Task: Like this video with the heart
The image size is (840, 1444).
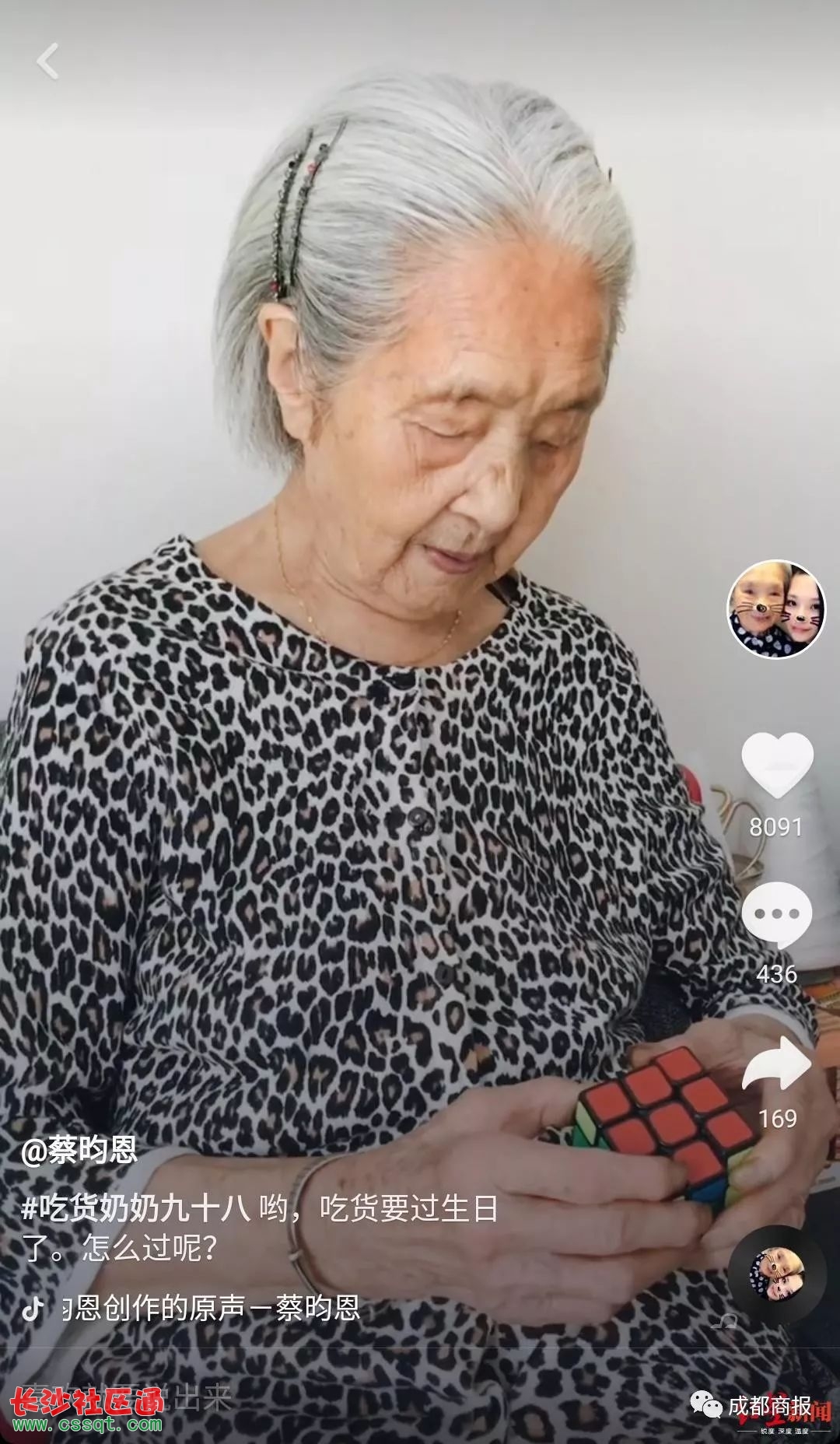Action: tap(776, 765)
